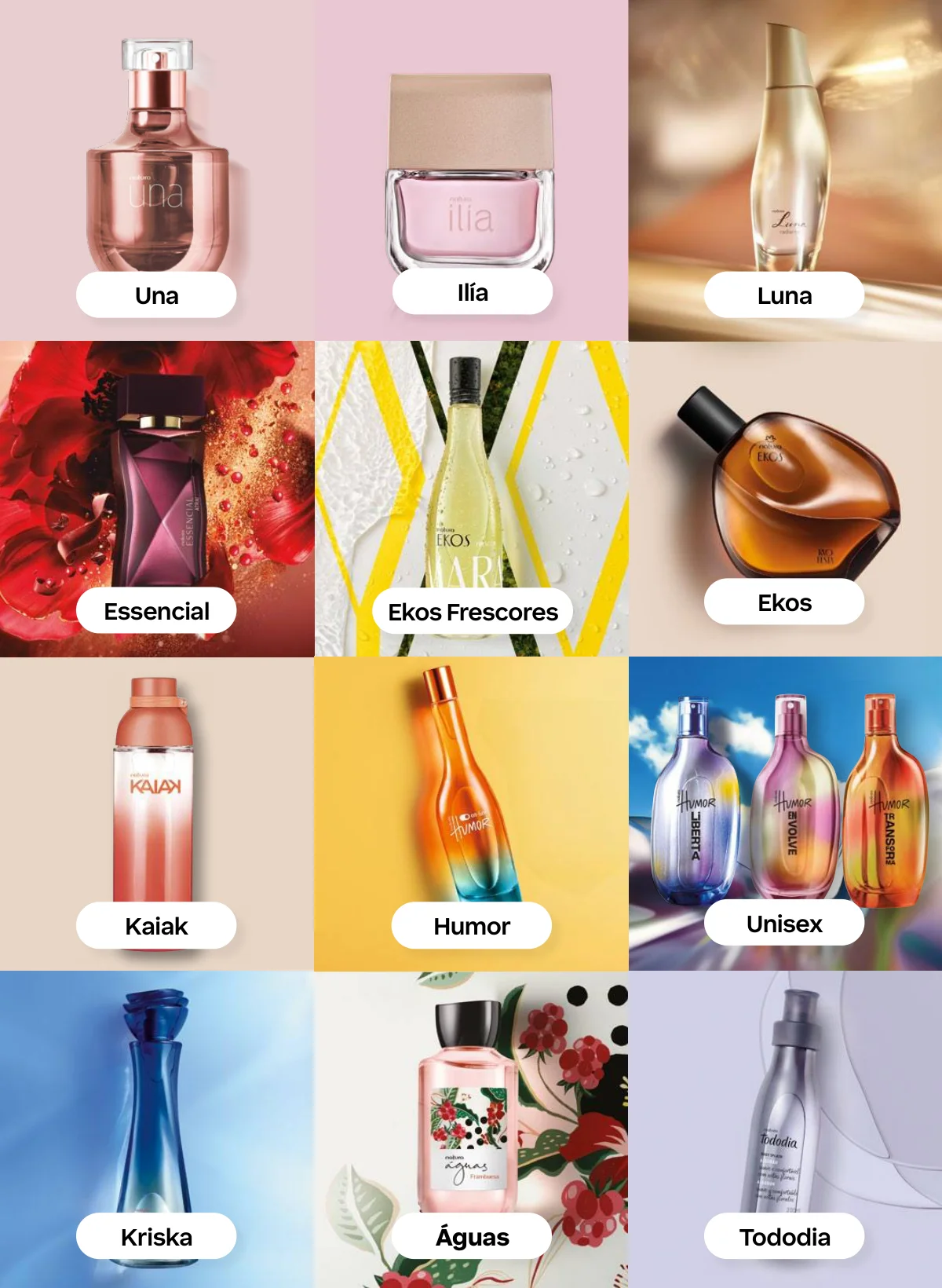The width and height of the screenshot is (942, 1288).
Task: Browse Unisex perfumes
Action: pos(784,923)
